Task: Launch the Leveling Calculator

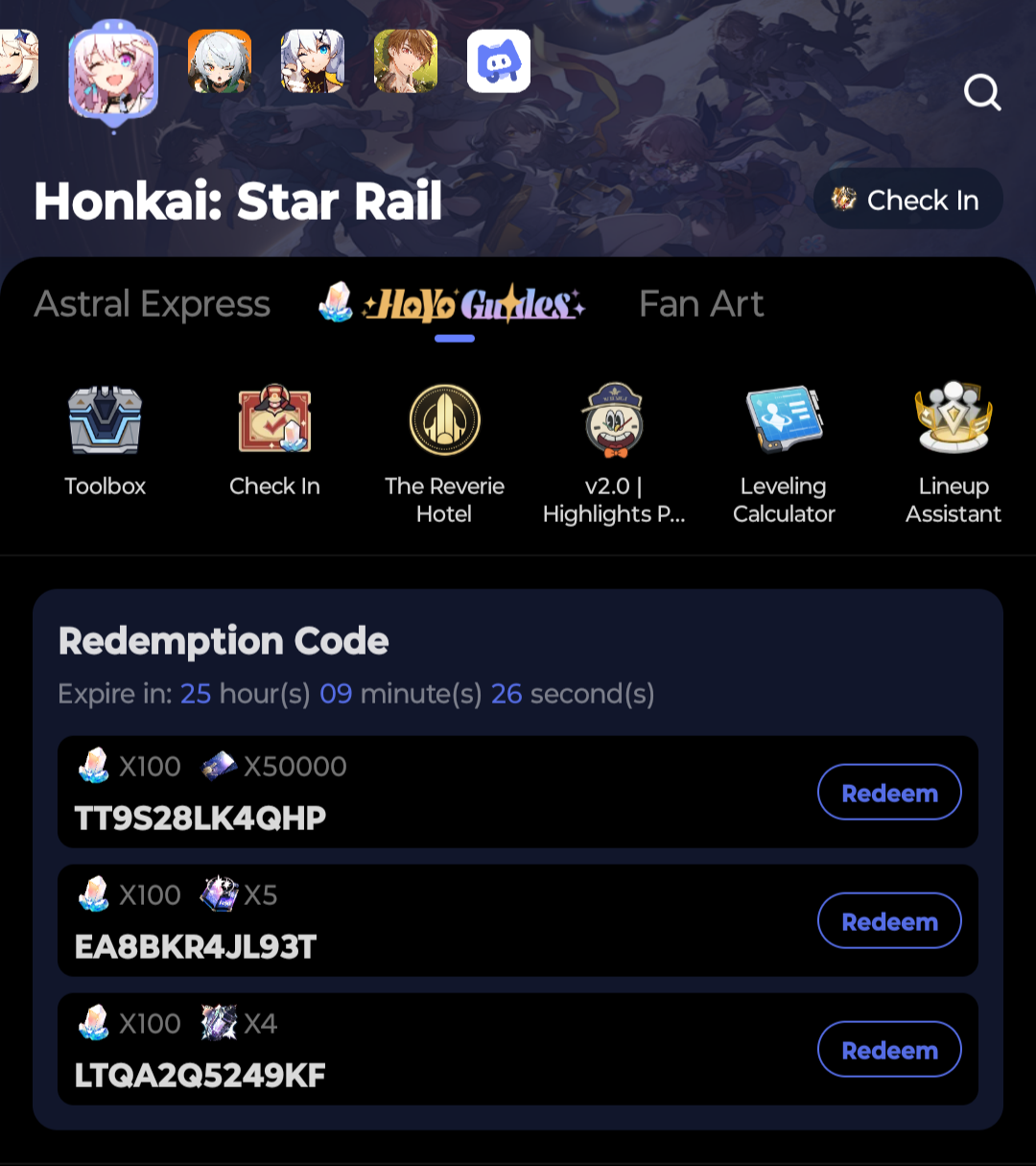Action: pyautogui.click(x=784, y=418)
